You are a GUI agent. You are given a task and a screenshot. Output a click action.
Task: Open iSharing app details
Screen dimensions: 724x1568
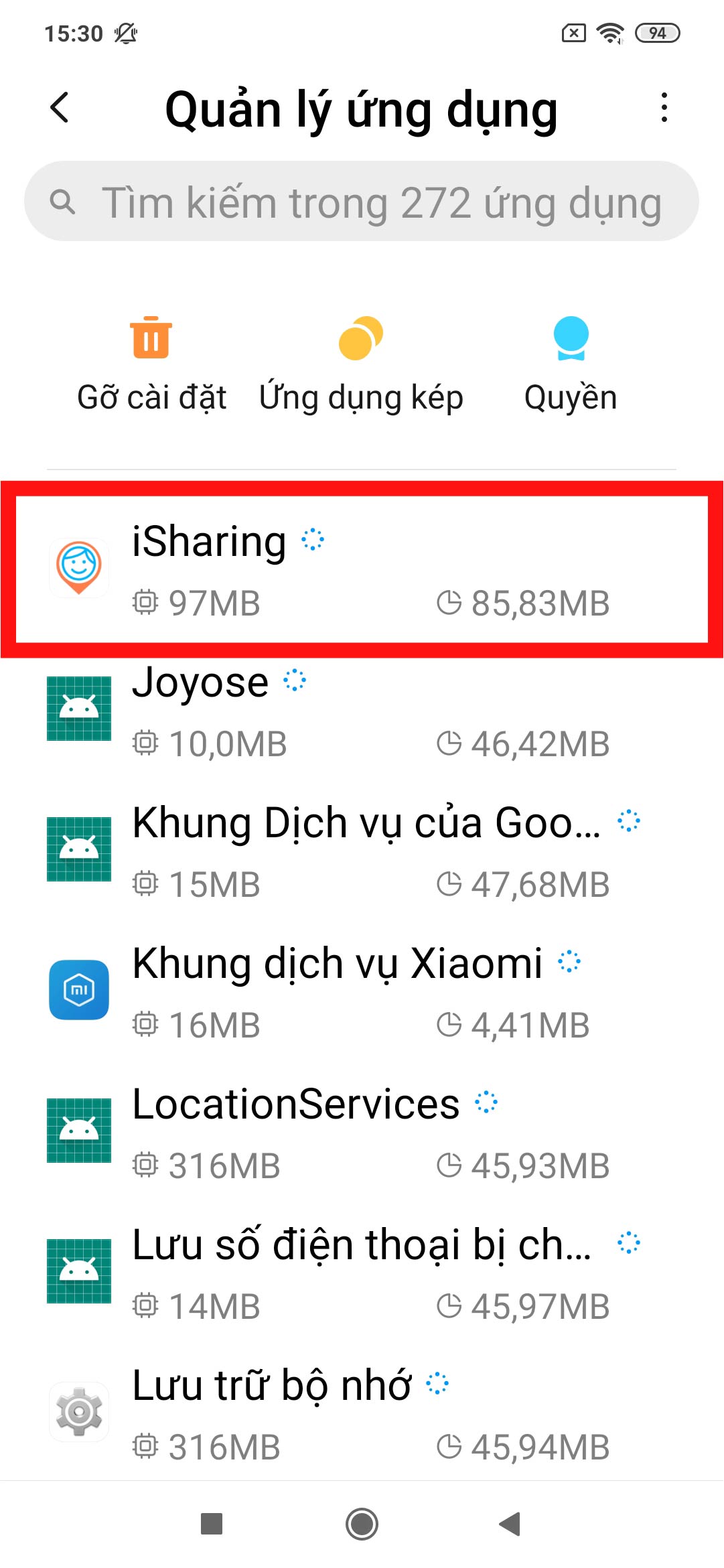coord(362,569)
